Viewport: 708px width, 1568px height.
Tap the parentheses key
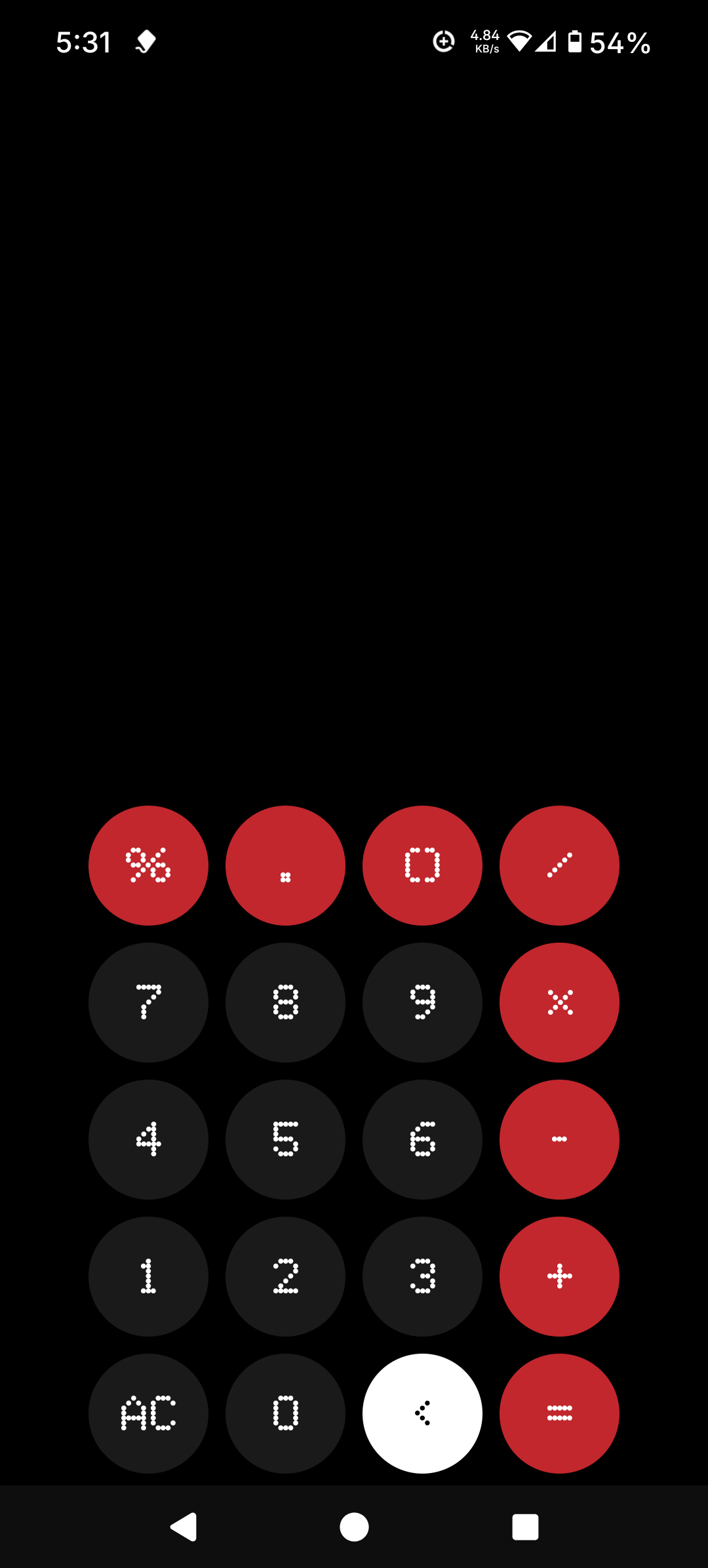[422, 865]
